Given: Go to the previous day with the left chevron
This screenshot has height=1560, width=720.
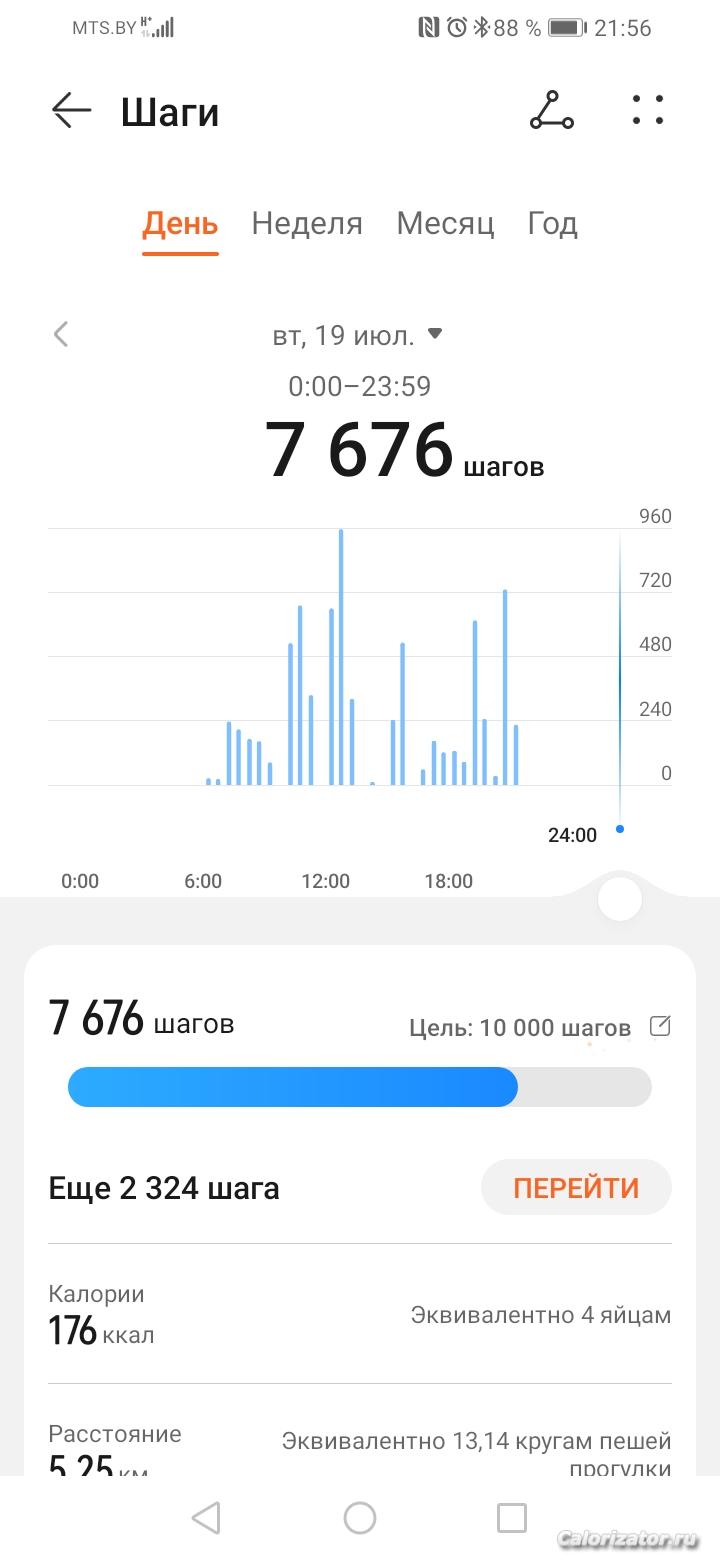Looking at the screenshot, I should click(61, 334).
